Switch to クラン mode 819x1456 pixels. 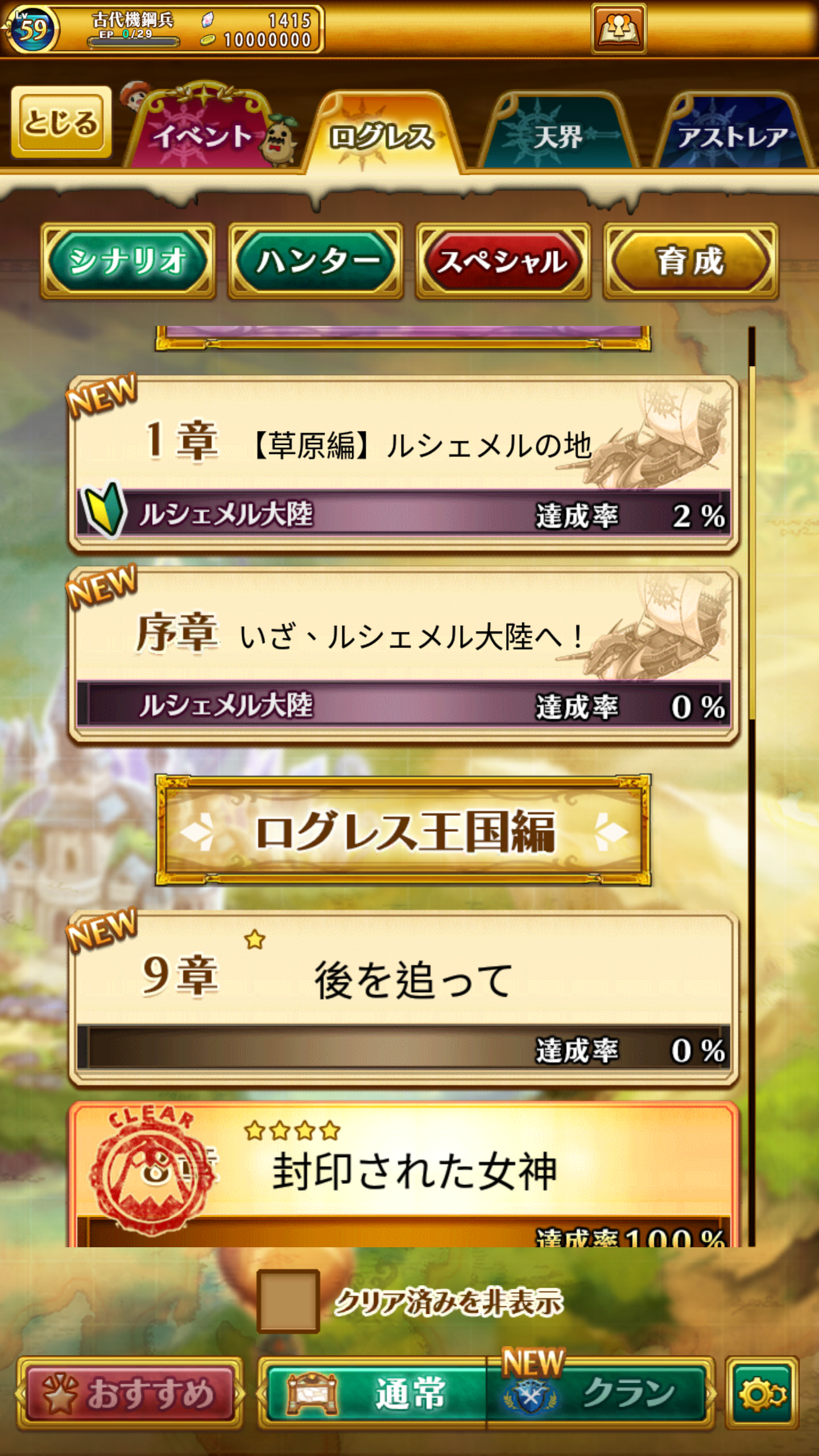pyautogui.click(x=597, y=1393)
